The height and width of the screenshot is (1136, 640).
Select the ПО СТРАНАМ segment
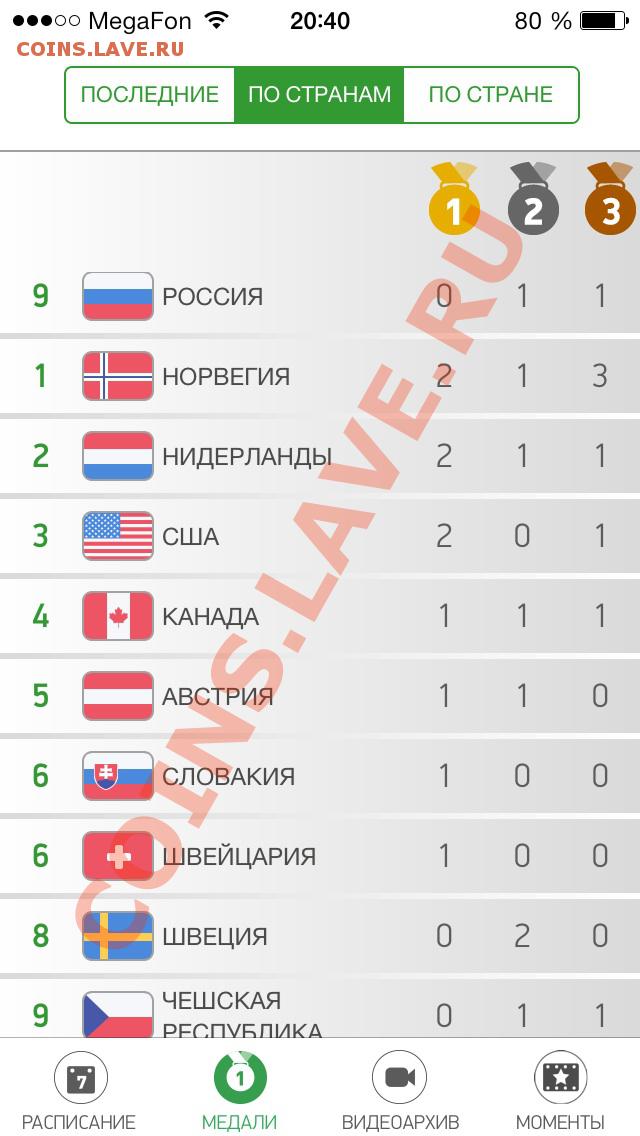319,95
